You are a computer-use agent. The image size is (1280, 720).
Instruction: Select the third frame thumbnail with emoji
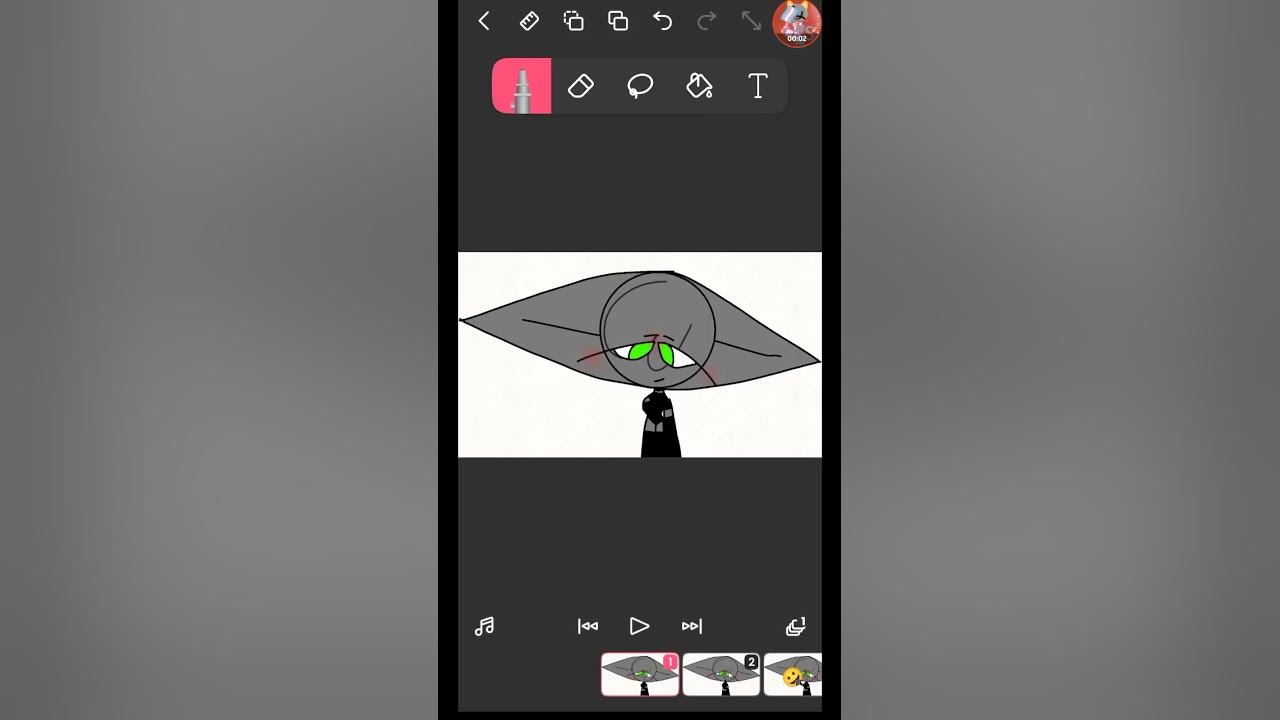[793, 675]
